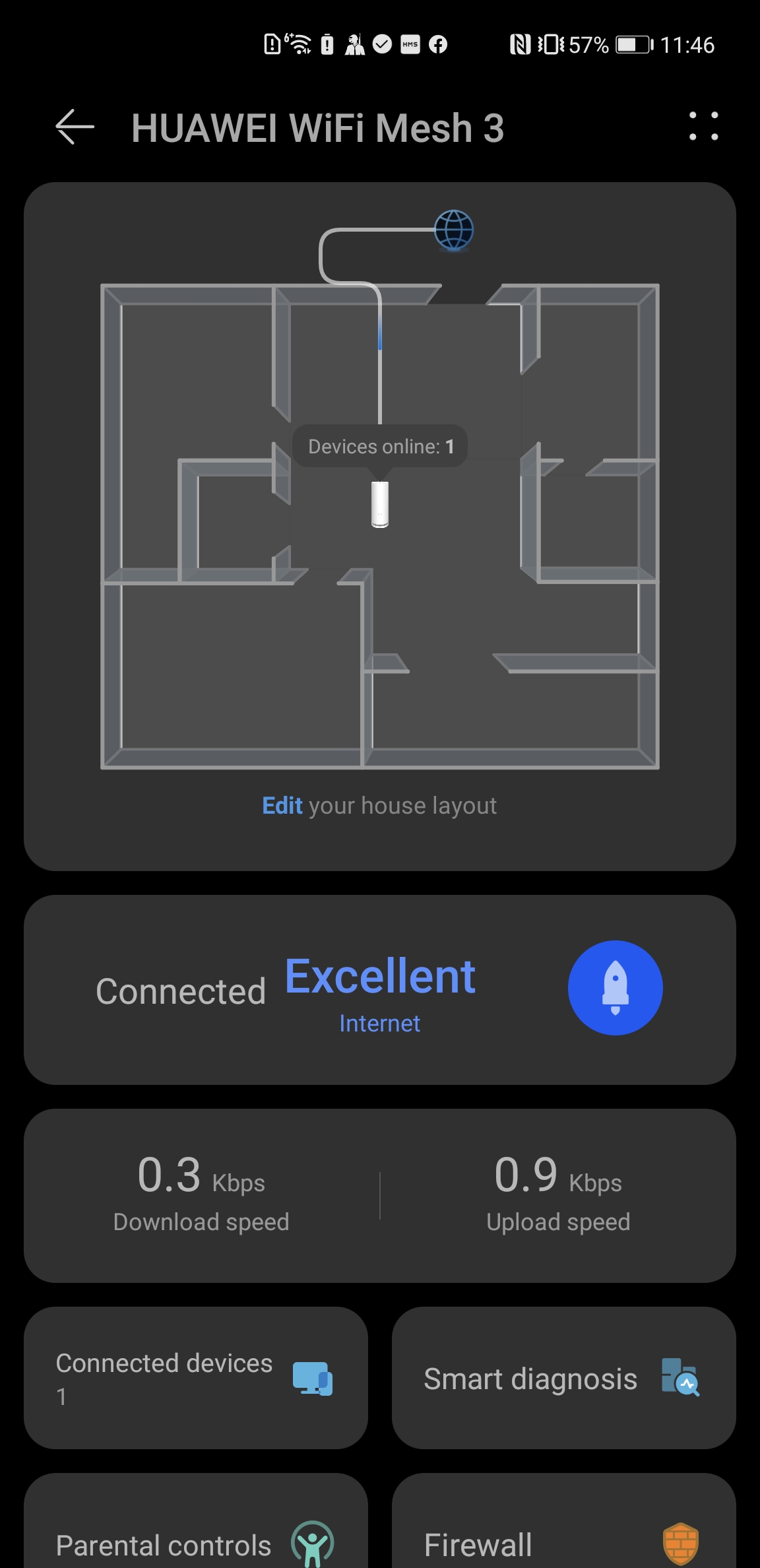Go back using the arrow icon
Image resolution: width=760 pixels, height=1568 pixels.
click(x=75, y=127)
